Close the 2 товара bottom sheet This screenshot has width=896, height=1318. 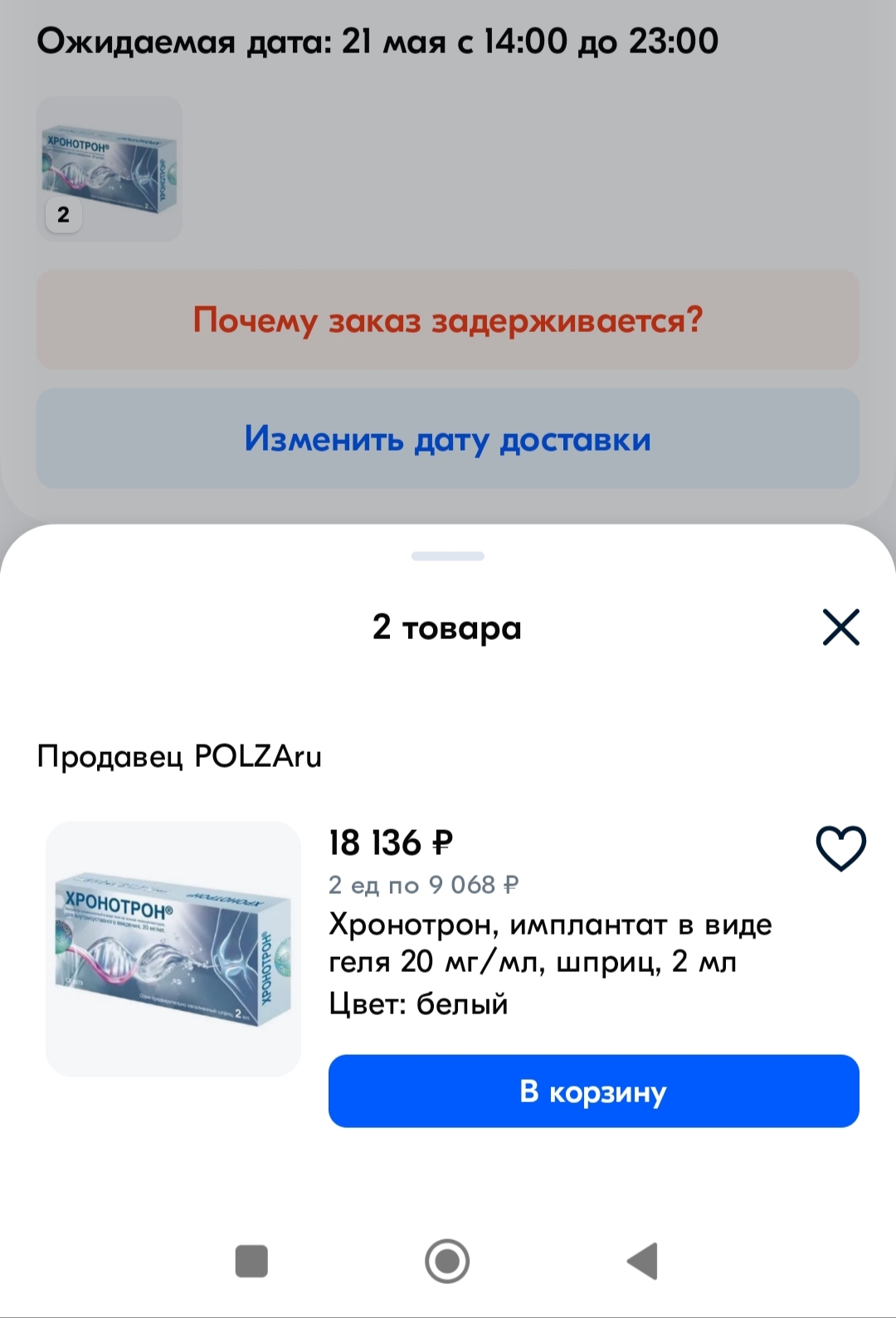[x=840, y=627]
